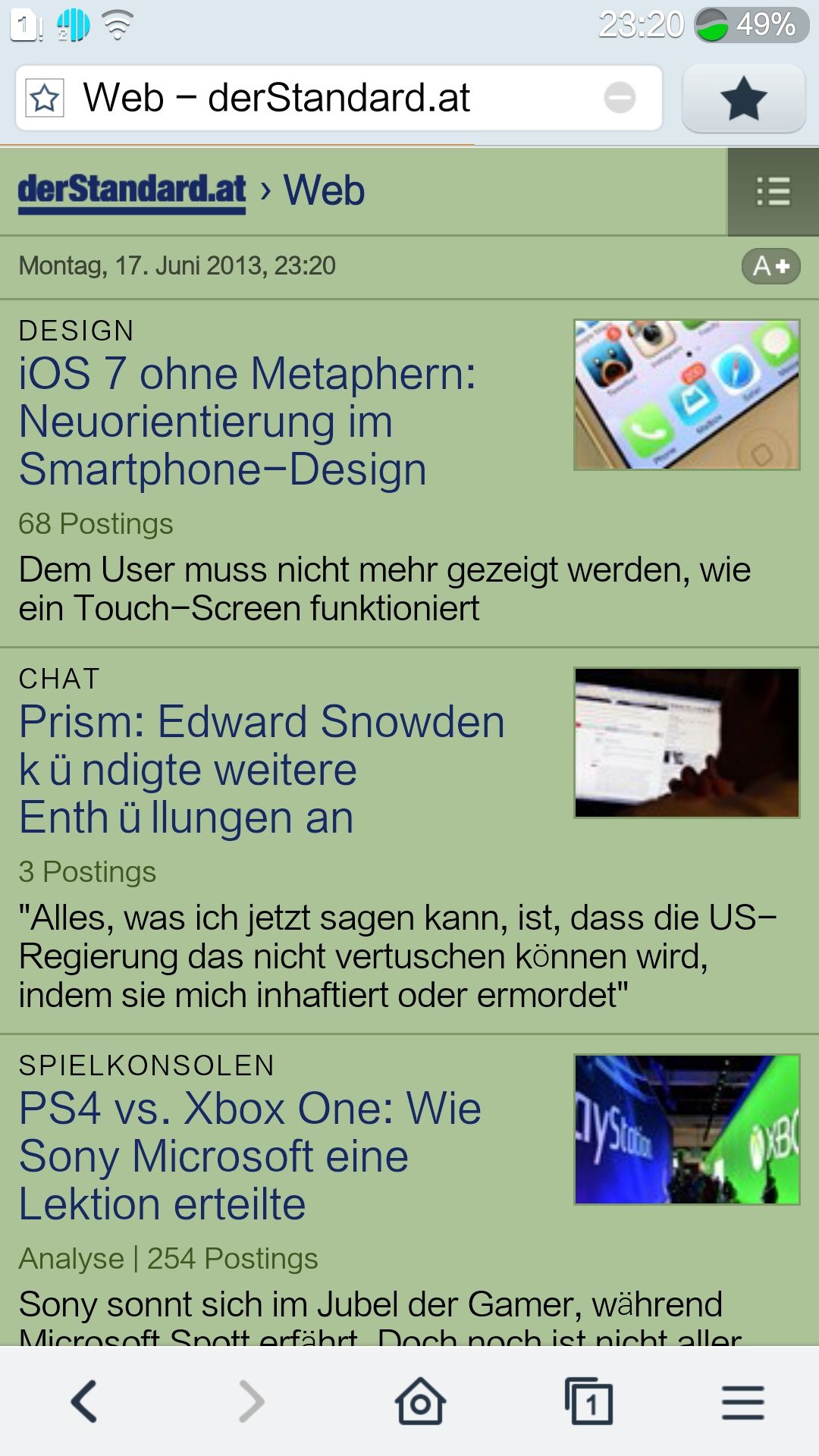
Task: Open font size options via the A+ control
Action: pyautogui.click(x=771, y=266)
